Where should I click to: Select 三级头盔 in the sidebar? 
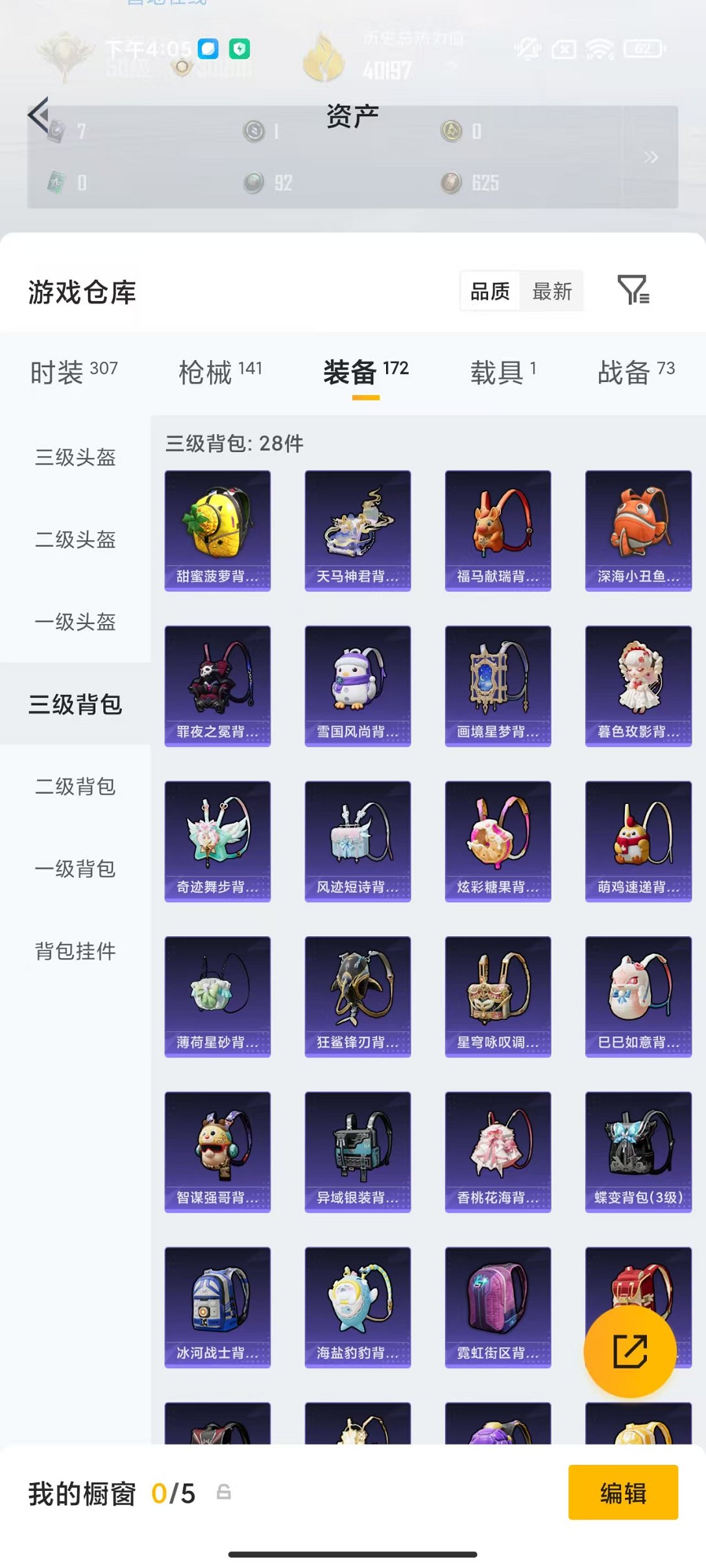tap(73, 457)
